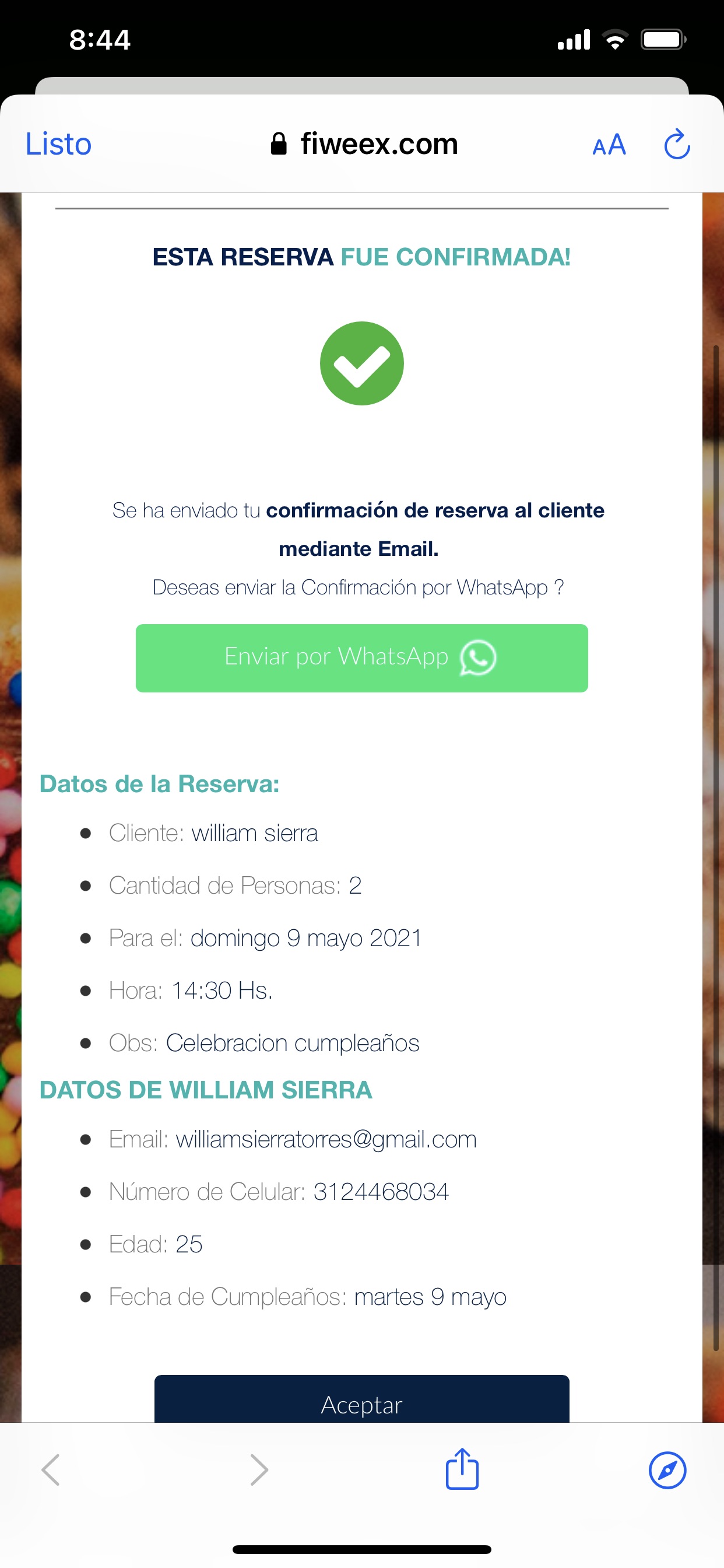This screenshot has width=724, height=1568.
Task: Tap Listo to close the browser view
Action: (58, 144)
